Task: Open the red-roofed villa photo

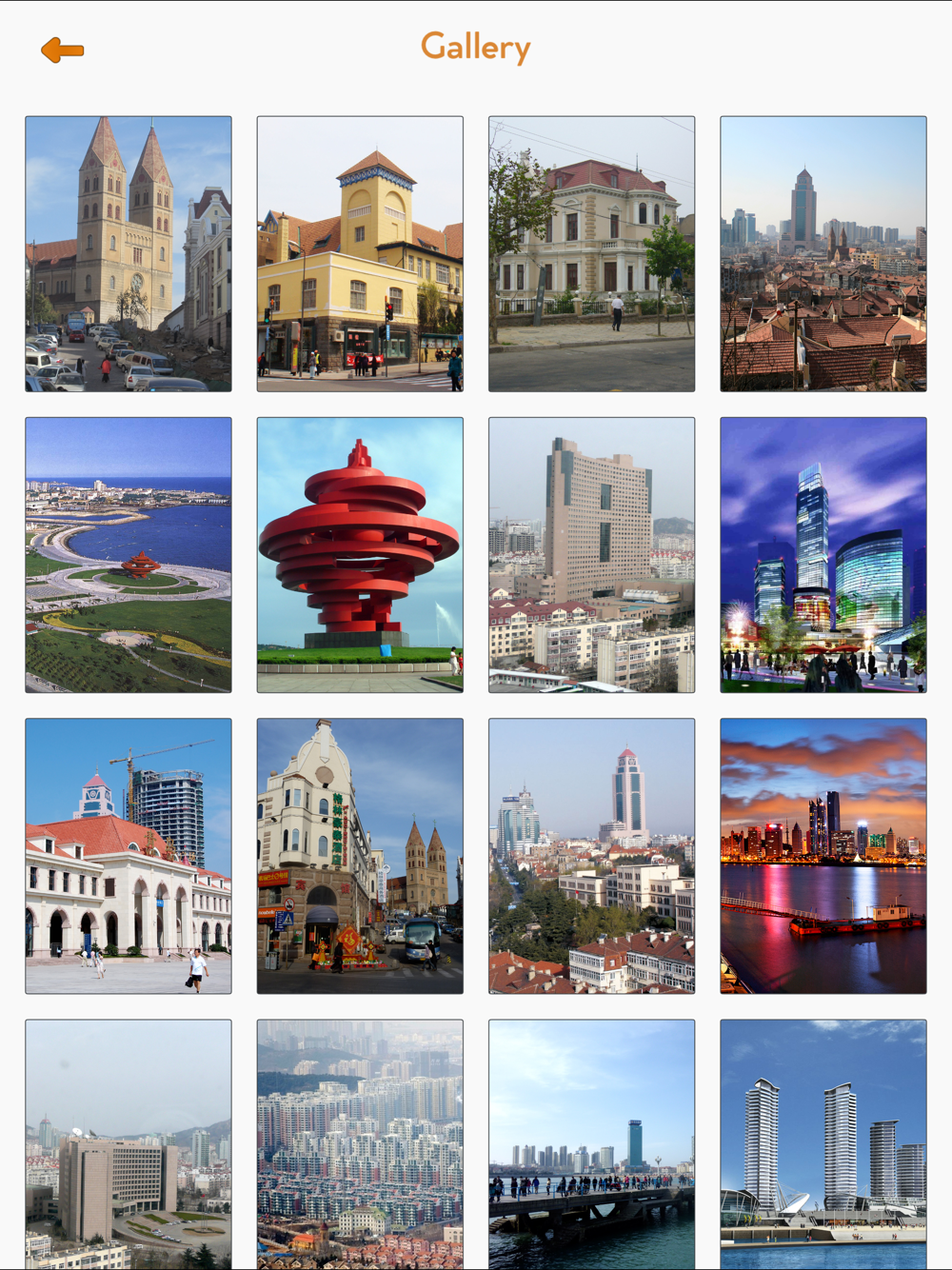Action: tap(591, 254)
